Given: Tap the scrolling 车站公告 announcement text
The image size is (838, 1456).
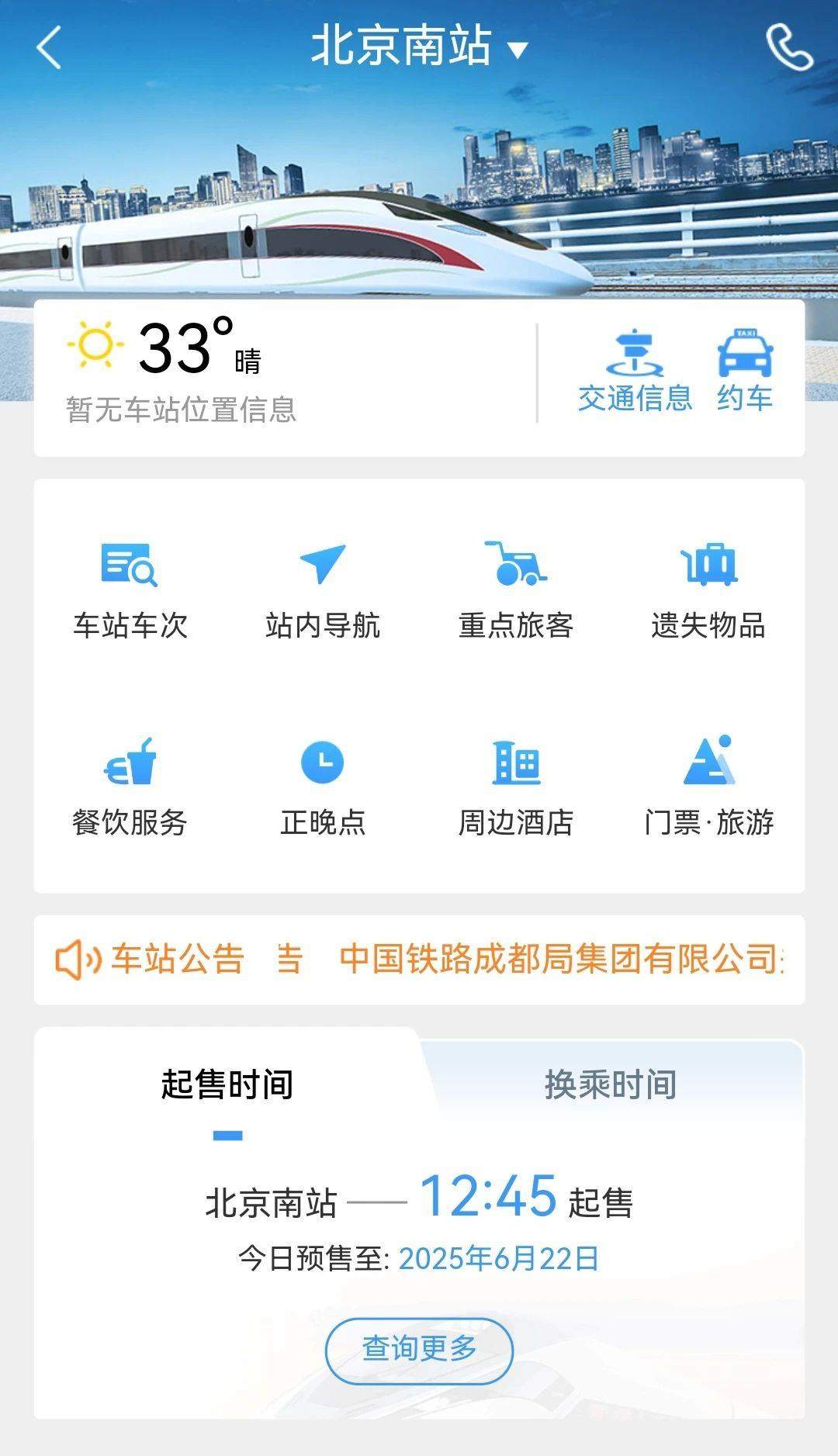Looking at the screenshot, I should click(543, 960).
